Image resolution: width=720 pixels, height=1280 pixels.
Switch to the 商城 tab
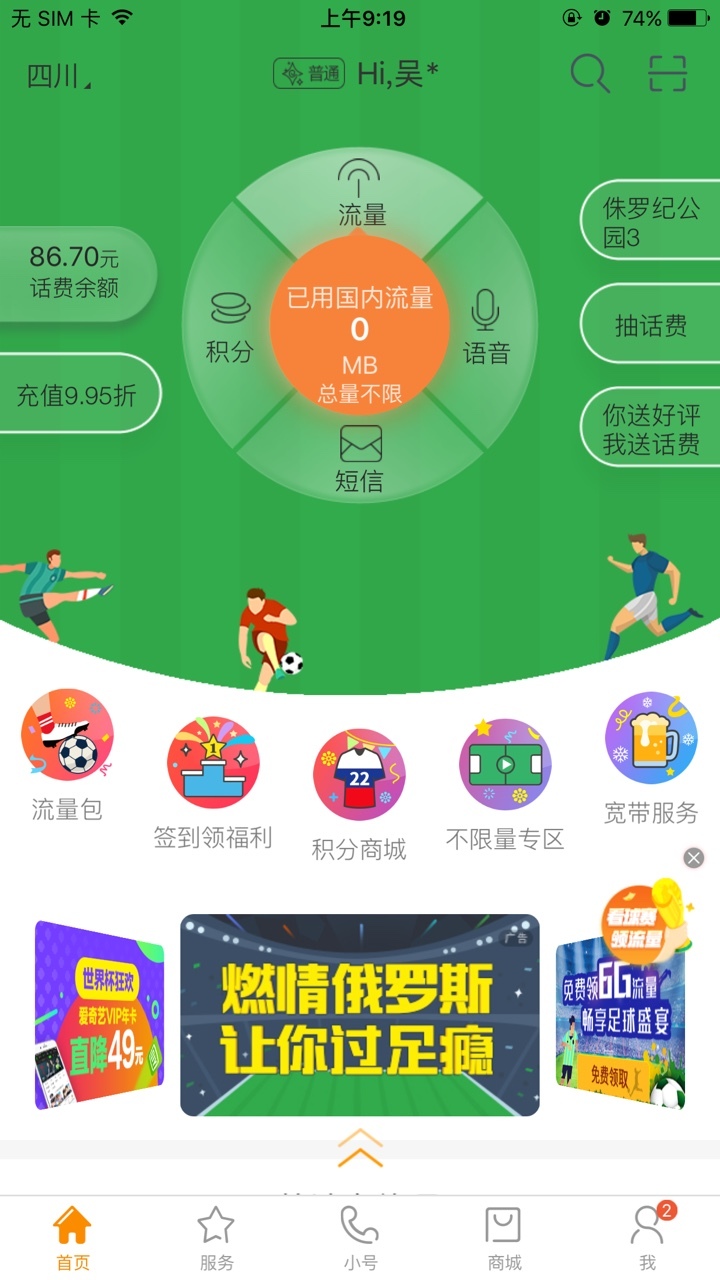(504, 1238)
